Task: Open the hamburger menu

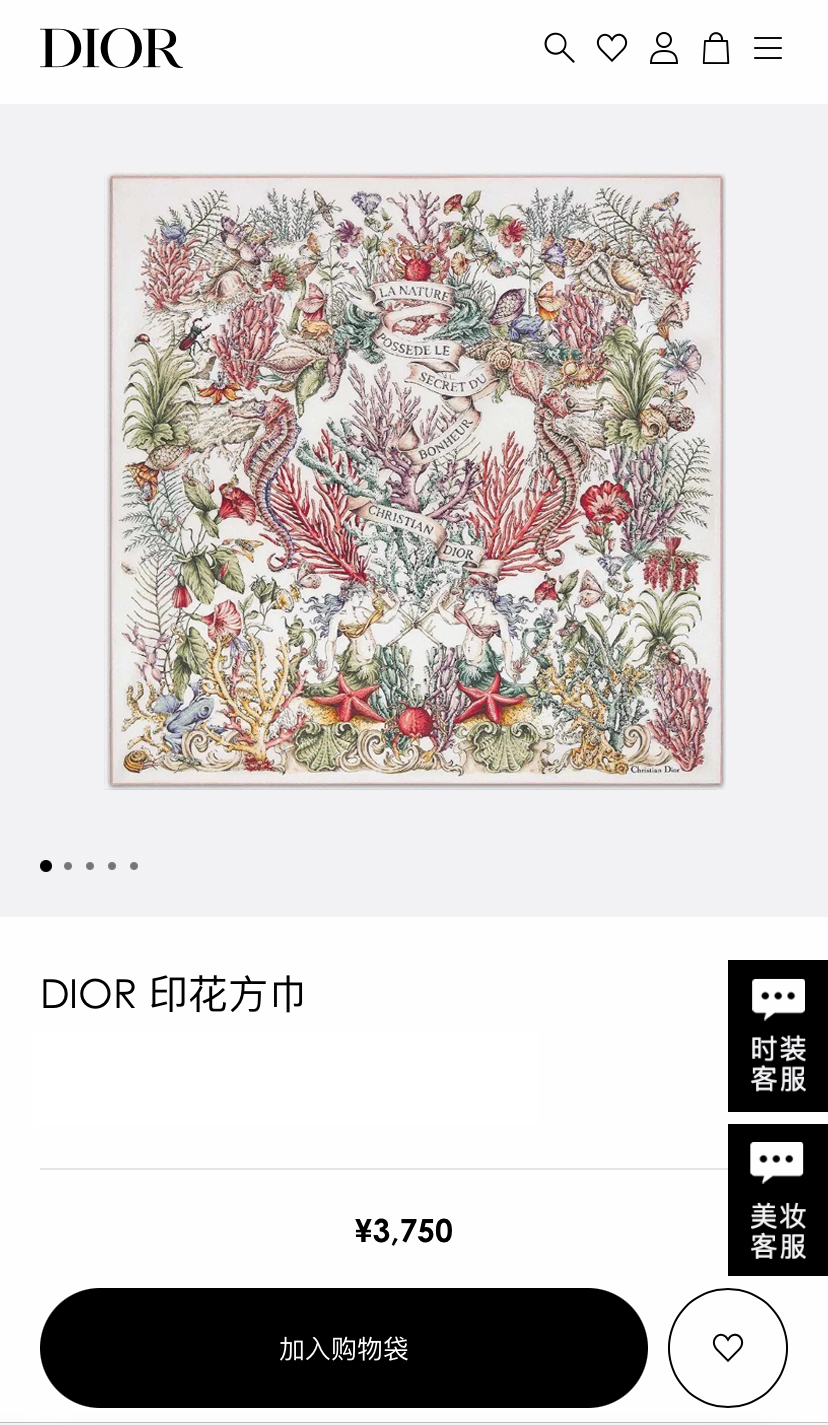Action: 768,48
